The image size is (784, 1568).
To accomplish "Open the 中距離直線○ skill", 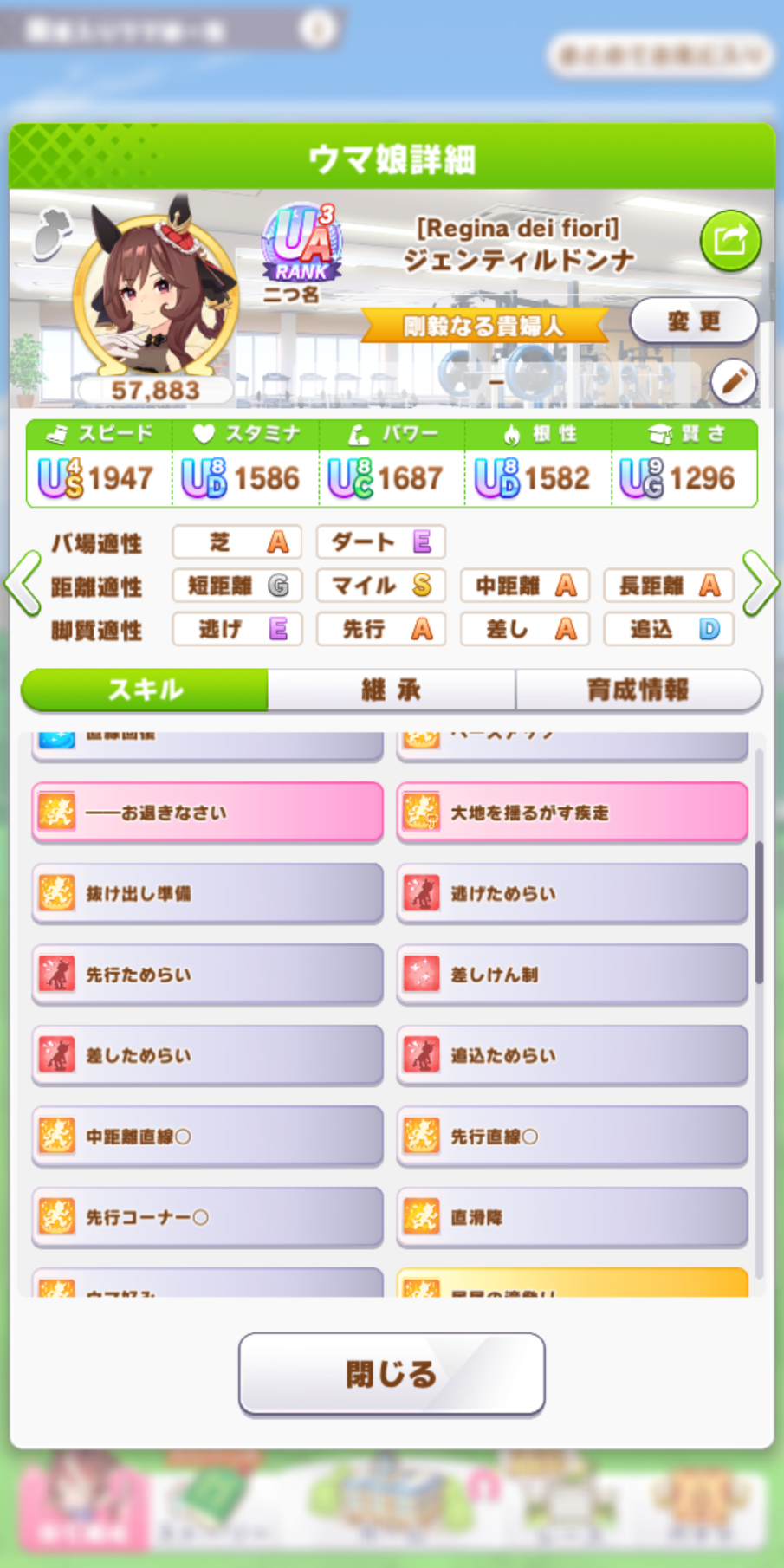I will click(x=207, y=1136).
